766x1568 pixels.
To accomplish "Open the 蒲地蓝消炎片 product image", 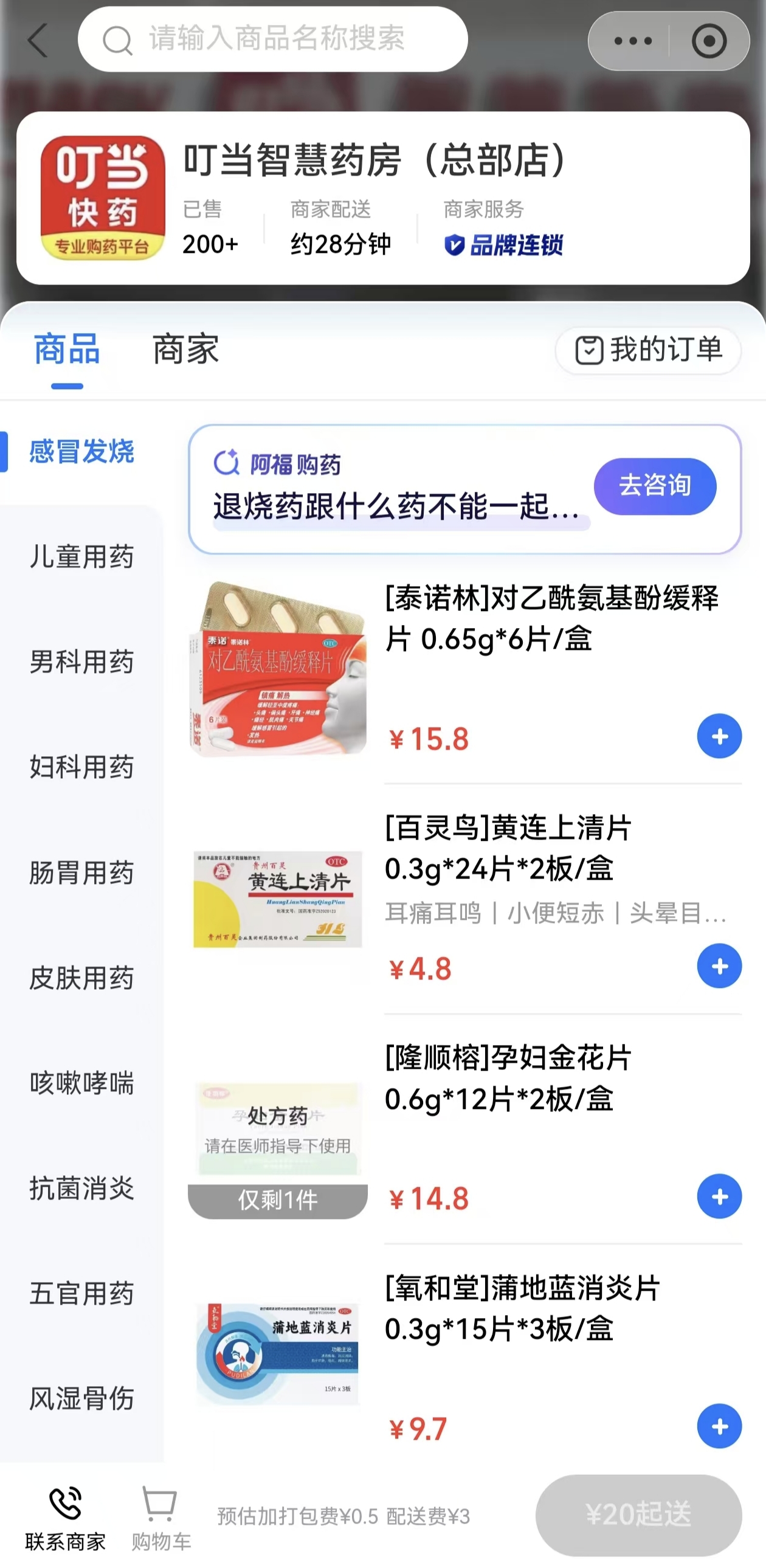I will click(x=278, y=1355).
